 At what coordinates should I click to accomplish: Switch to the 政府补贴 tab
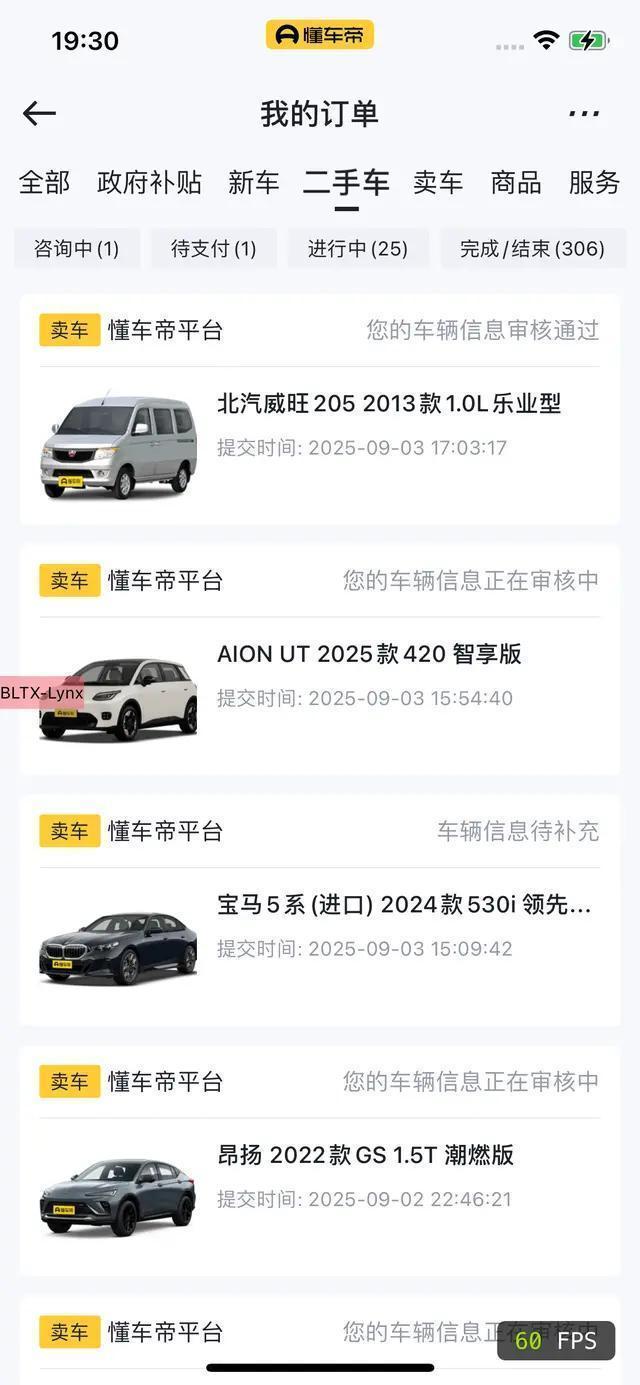point(149,182)
